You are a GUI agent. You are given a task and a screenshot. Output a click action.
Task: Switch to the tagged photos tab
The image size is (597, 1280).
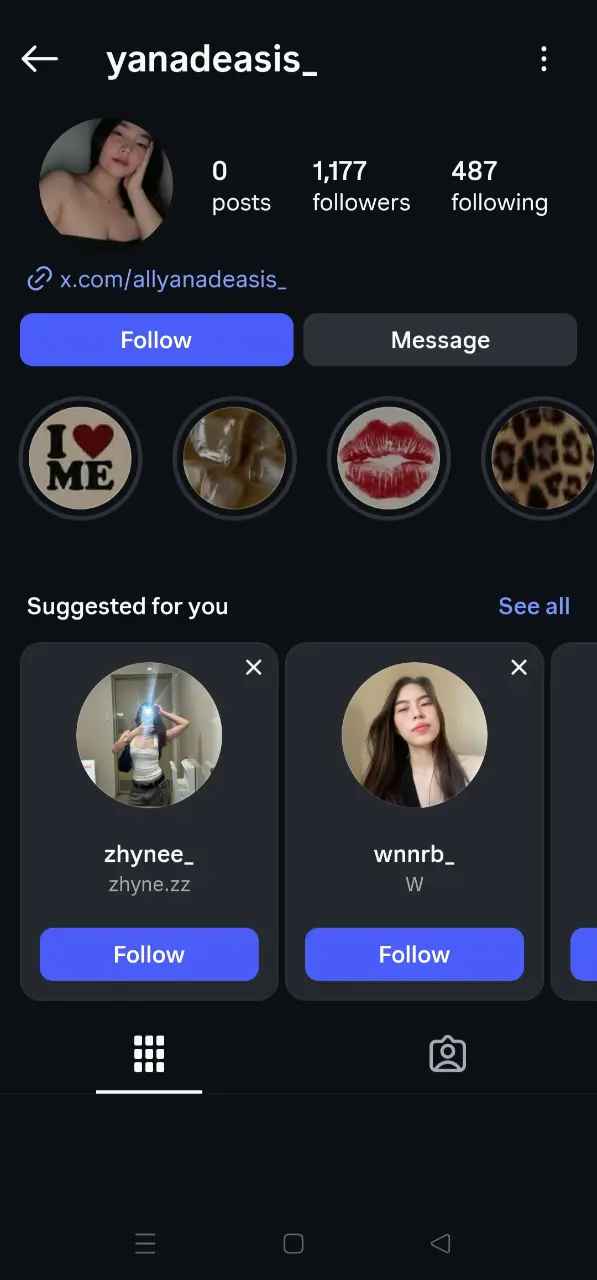click(x=447, y=1054)
